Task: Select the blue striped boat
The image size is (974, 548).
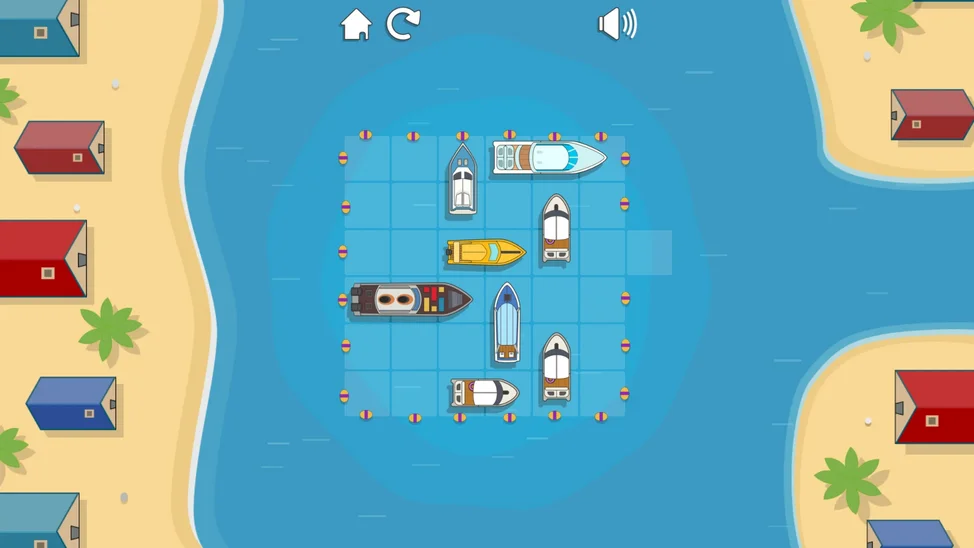Action: [x=507, y=323]
